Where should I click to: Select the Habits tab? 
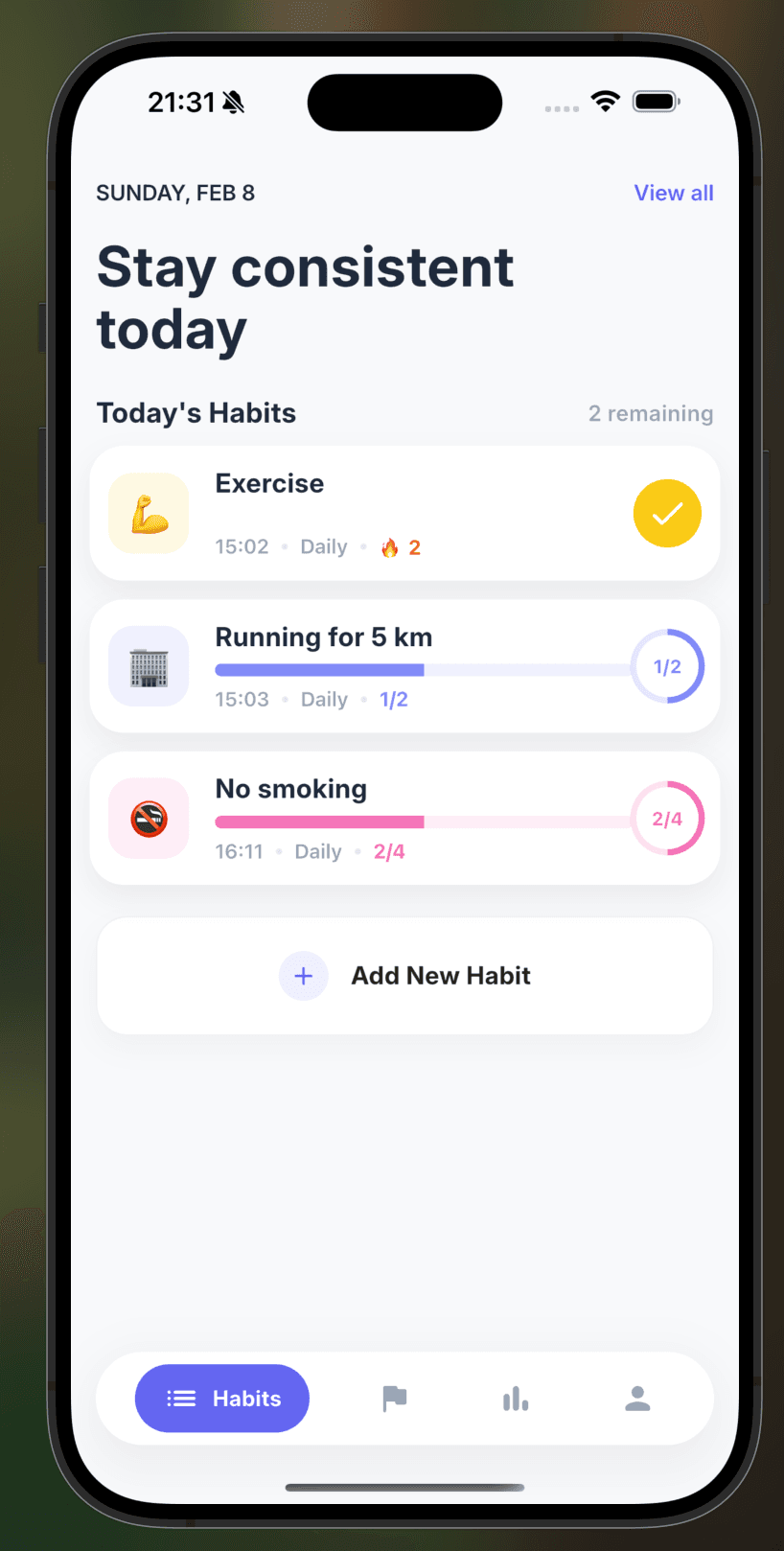tap(222, 1399)
